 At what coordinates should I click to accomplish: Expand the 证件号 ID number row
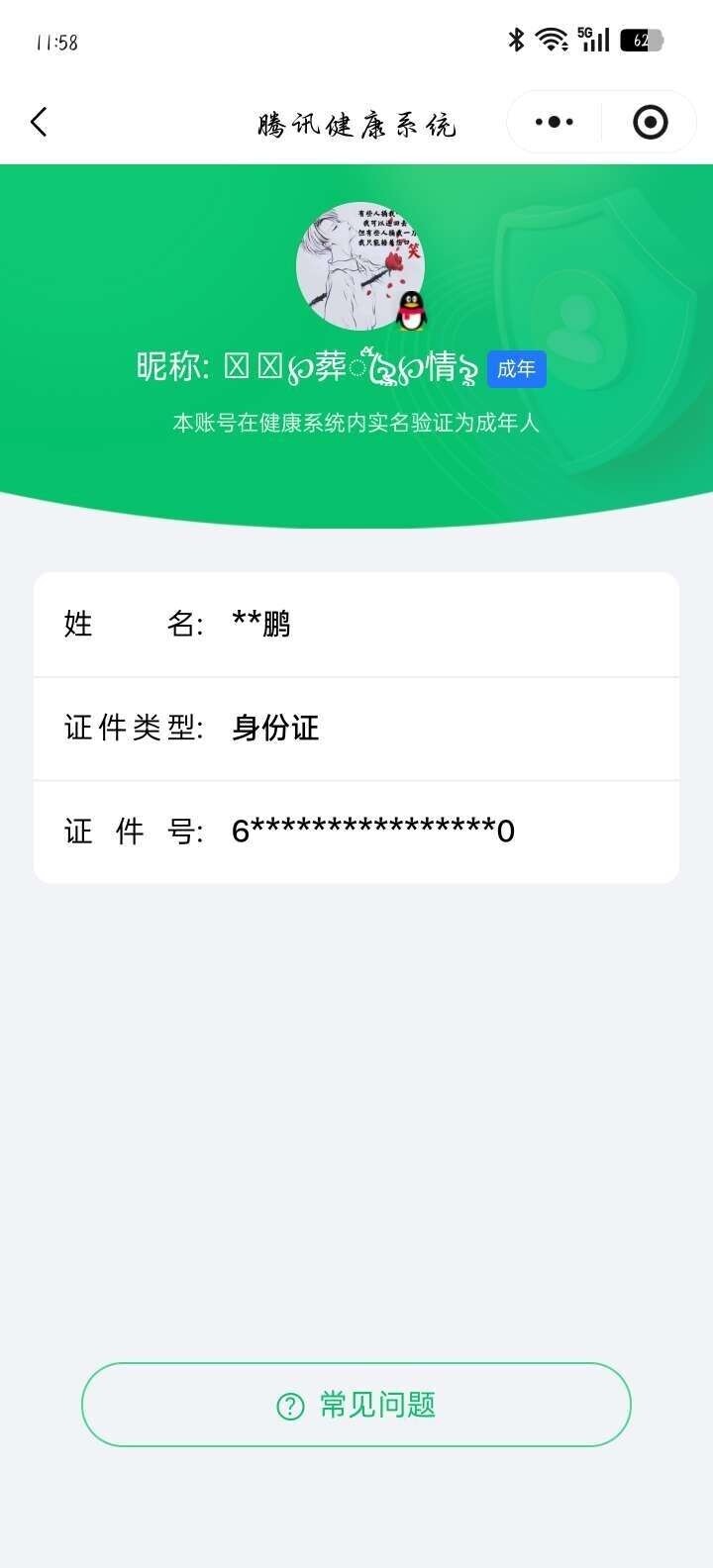click(356, 832)
